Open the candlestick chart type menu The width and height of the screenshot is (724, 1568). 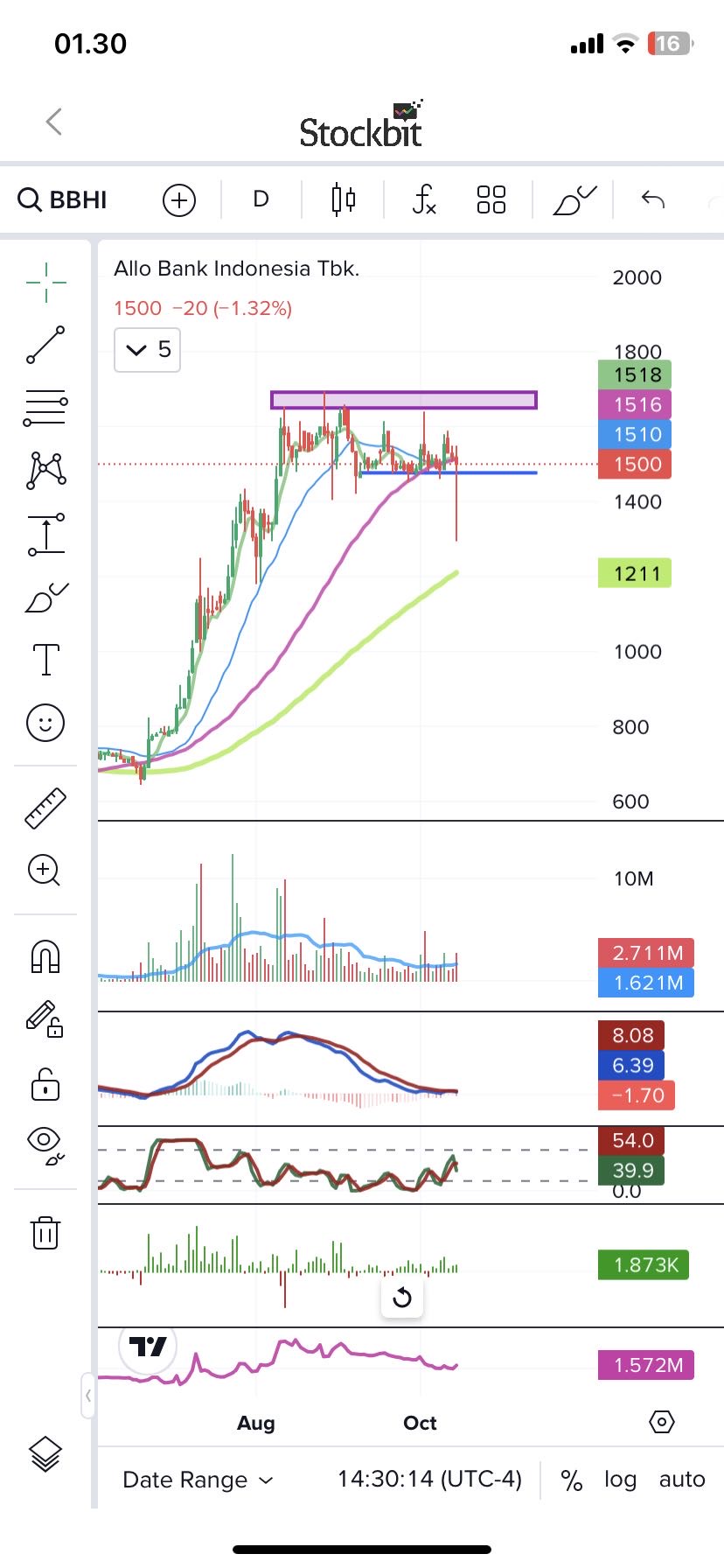tap(344, 199)
